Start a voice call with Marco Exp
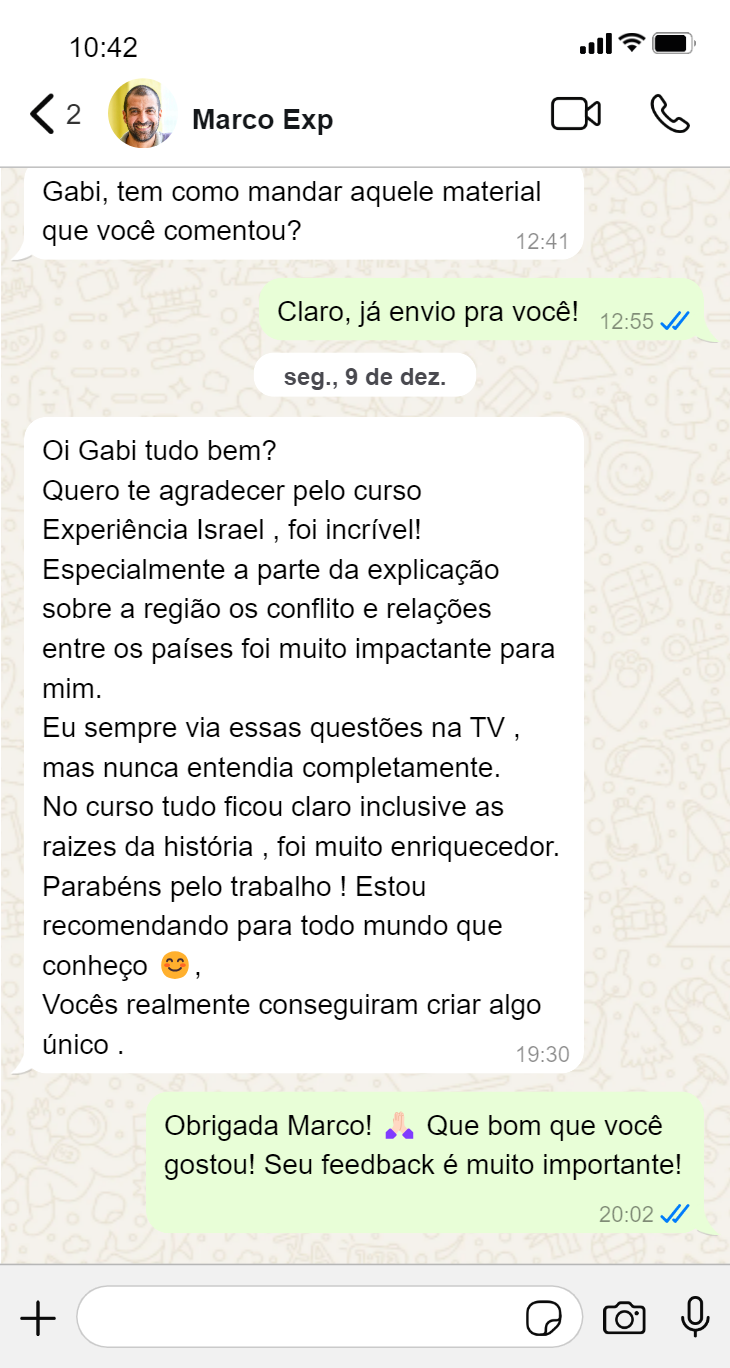The image size is (730, 1368). 668,114
